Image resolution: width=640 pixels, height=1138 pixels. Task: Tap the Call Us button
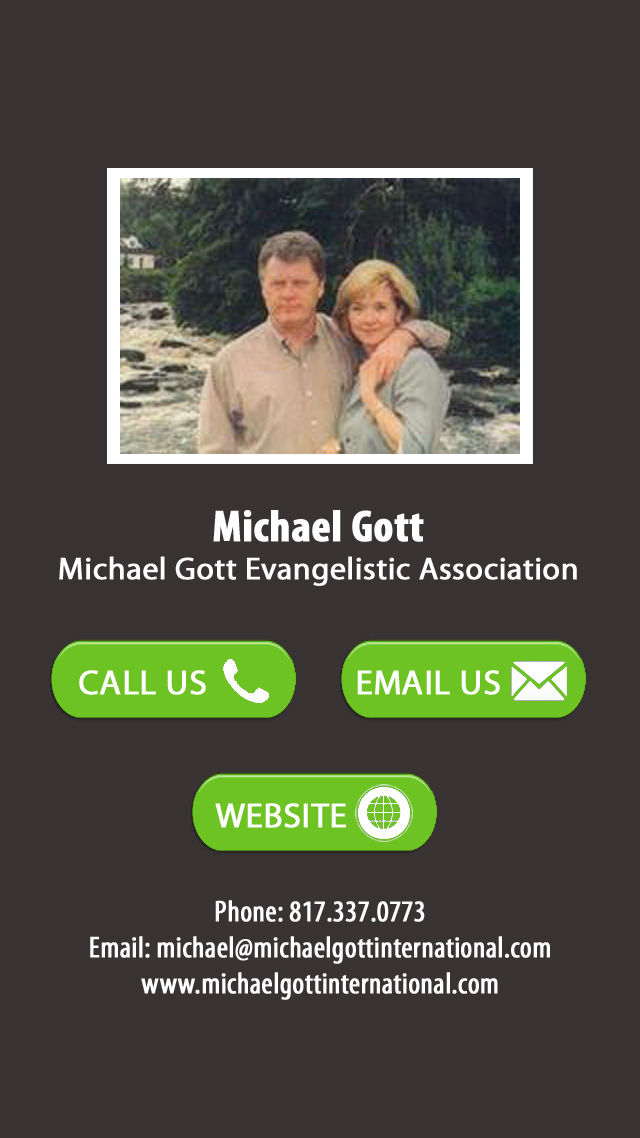(173, 680)
